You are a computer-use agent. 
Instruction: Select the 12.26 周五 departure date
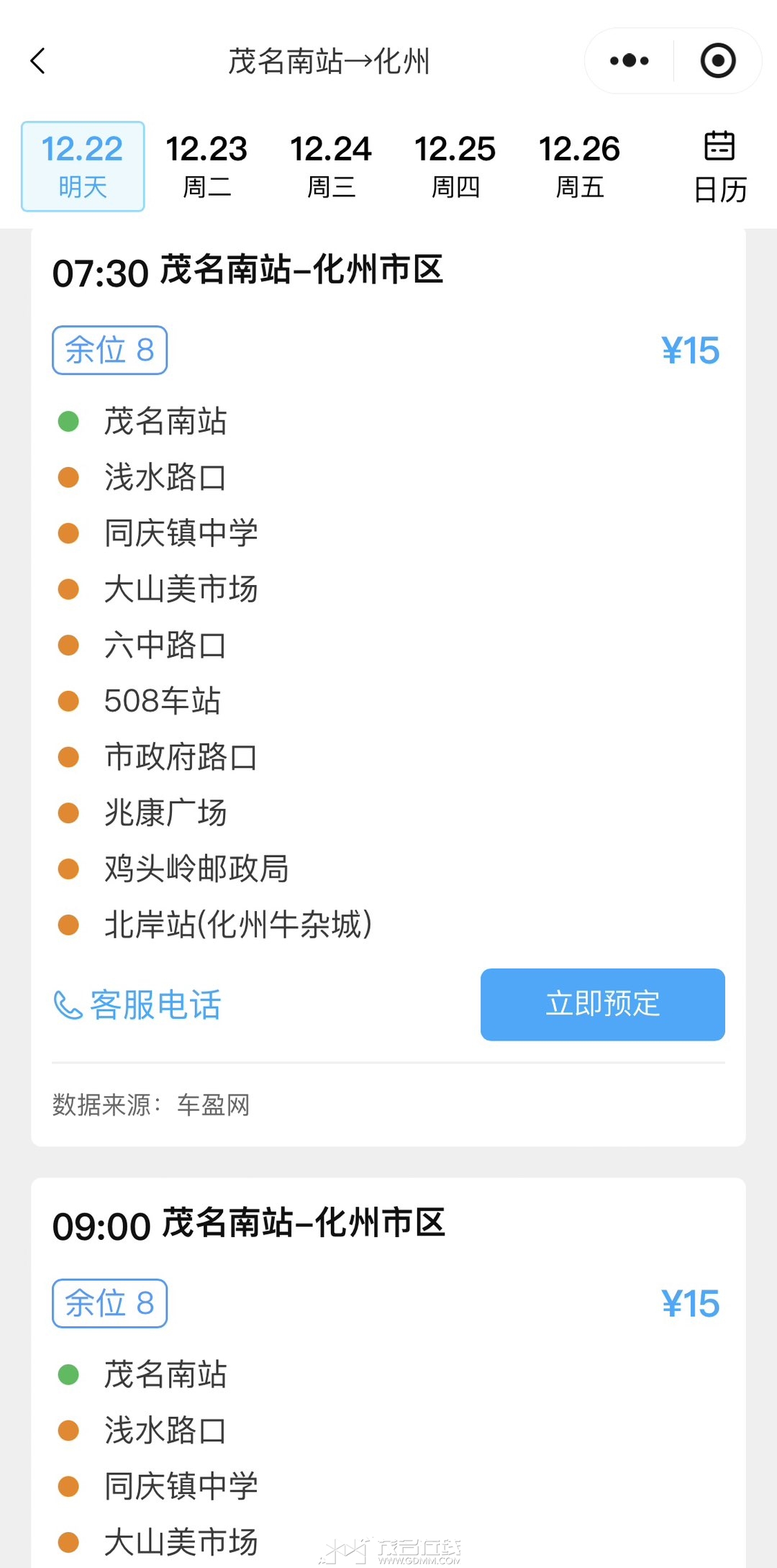(581, 164)
